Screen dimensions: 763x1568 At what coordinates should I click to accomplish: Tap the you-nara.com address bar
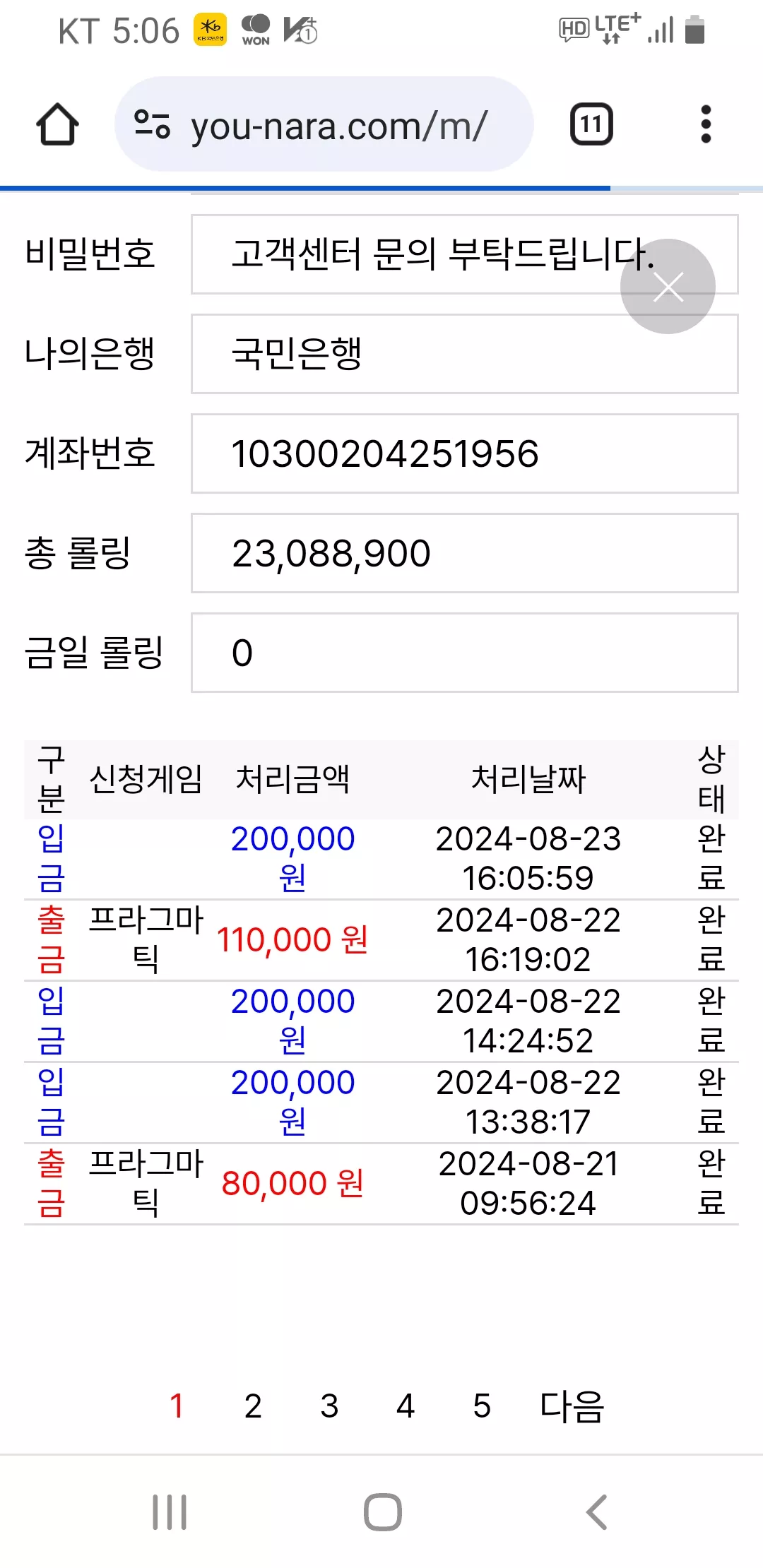coord(324,124)
